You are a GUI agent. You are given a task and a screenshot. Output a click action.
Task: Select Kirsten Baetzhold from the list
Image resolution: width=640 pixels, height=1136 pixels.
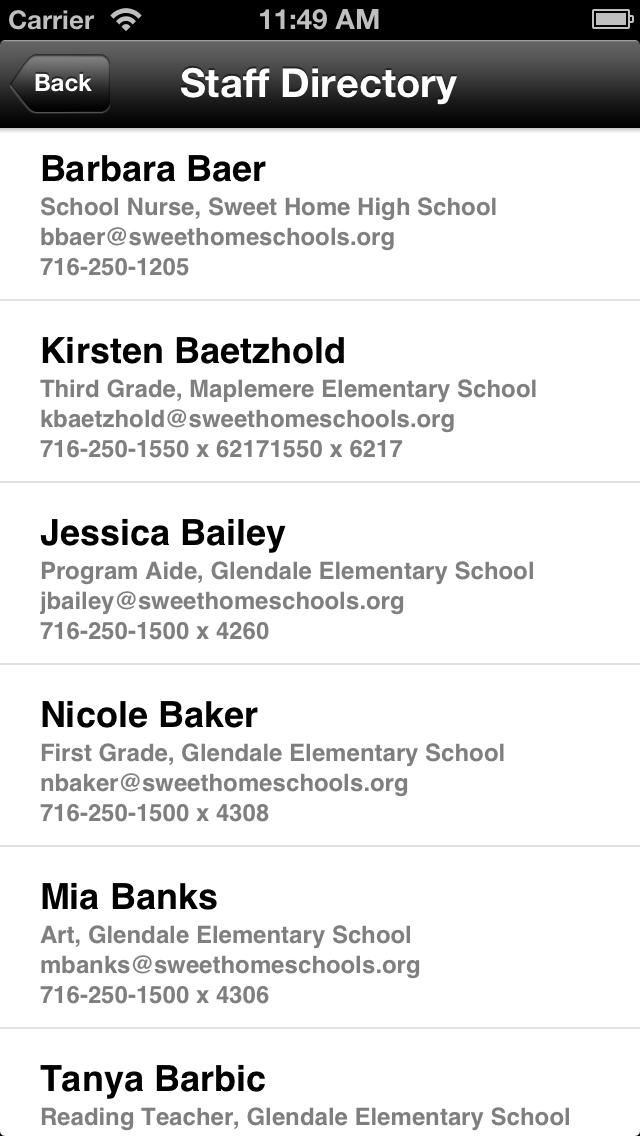point(320,392)
